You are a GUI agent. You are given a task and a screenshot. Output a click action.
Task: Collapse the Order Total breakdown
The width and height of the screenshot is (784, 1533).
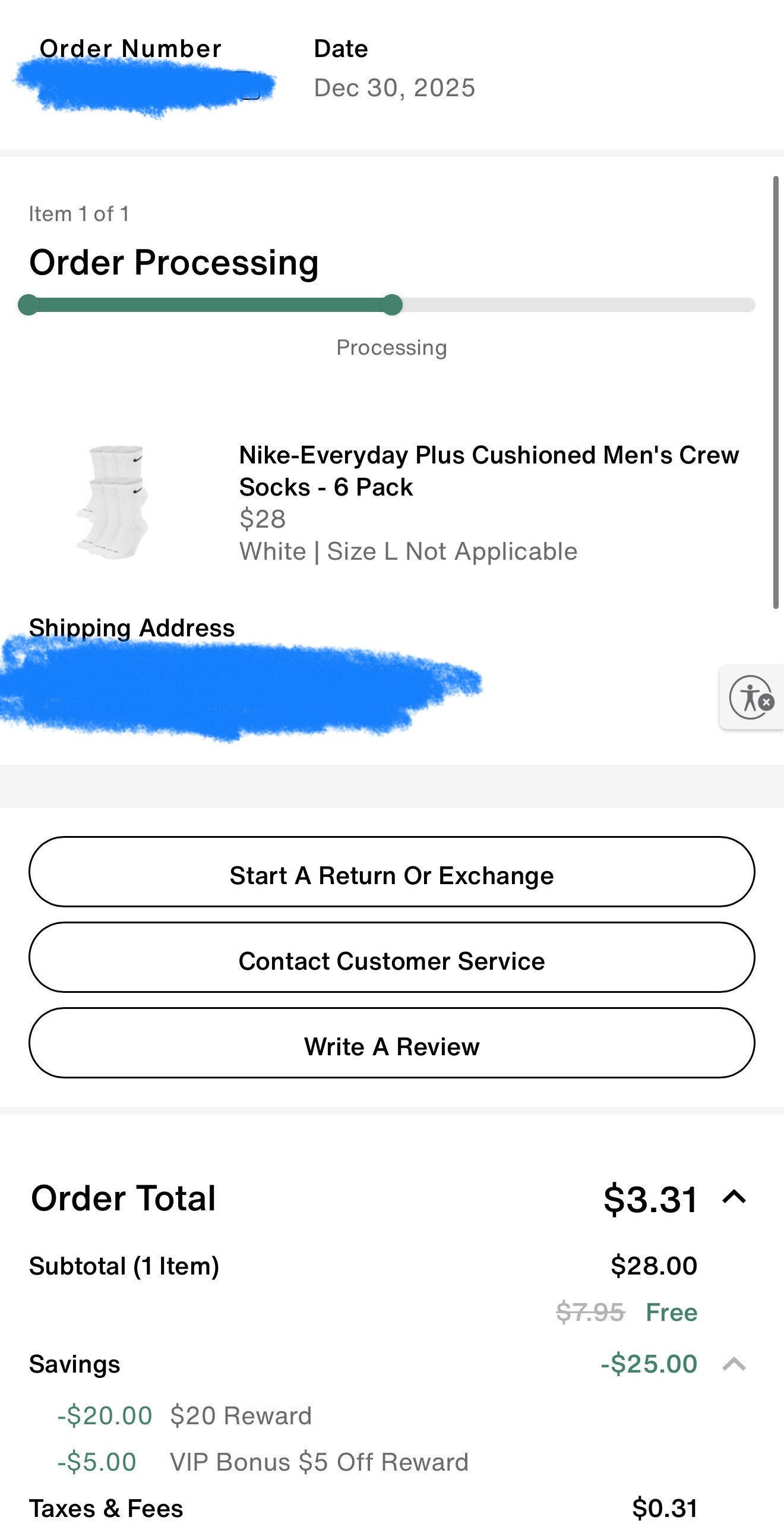(734, 1197)
